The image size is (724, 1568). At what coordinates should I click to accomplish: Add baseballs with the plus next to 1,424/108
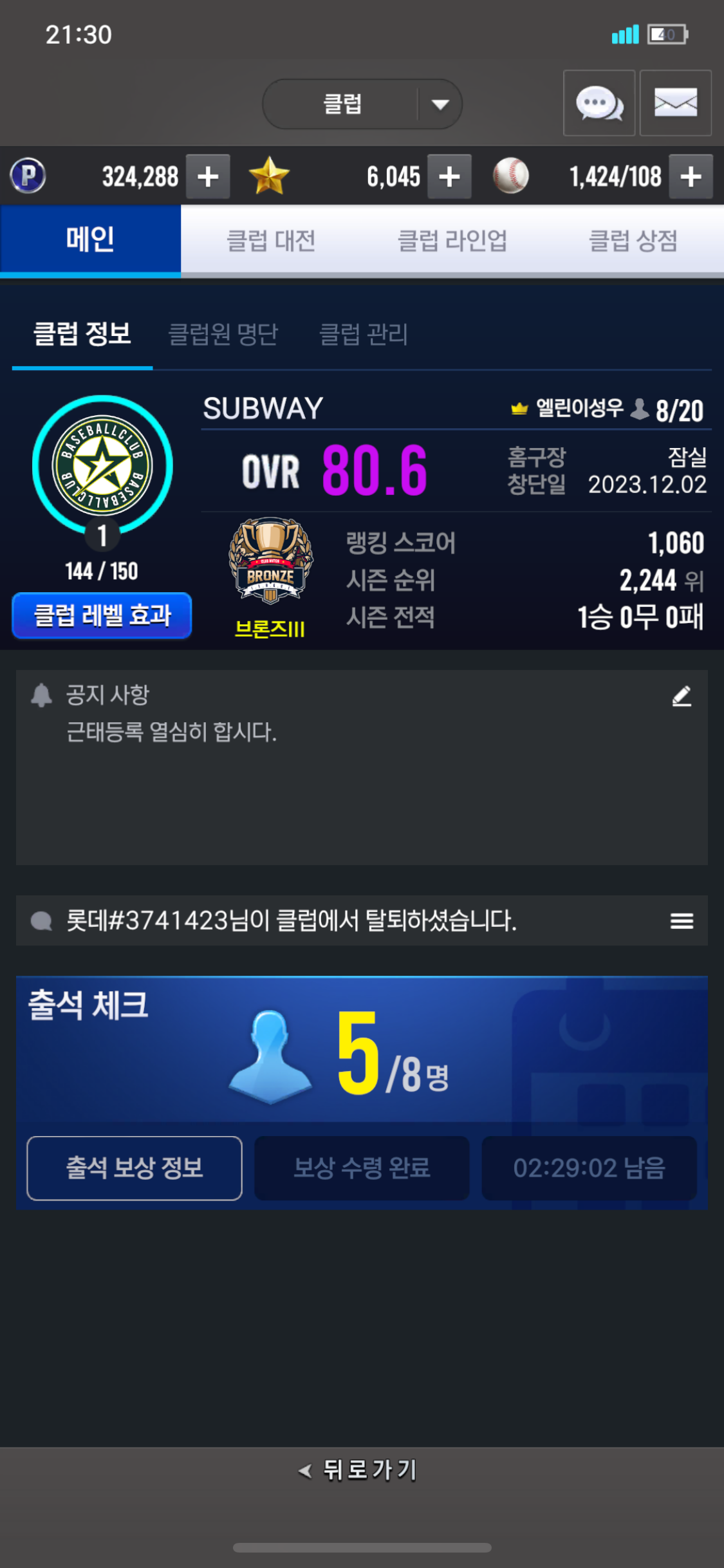click(x=691, y=176)
